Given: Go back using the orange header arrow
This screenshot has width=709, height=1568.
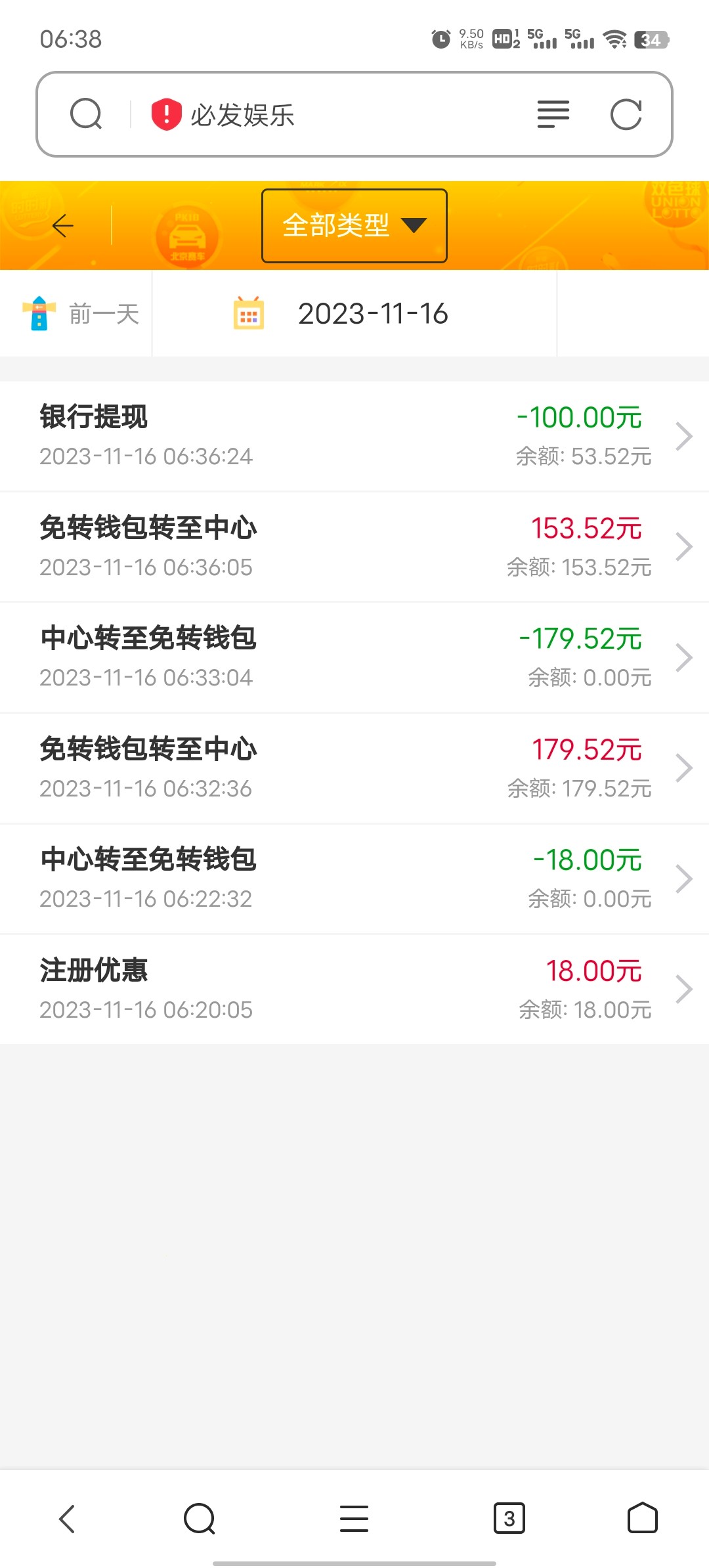Looking at the screenshot, I should 63,226.
